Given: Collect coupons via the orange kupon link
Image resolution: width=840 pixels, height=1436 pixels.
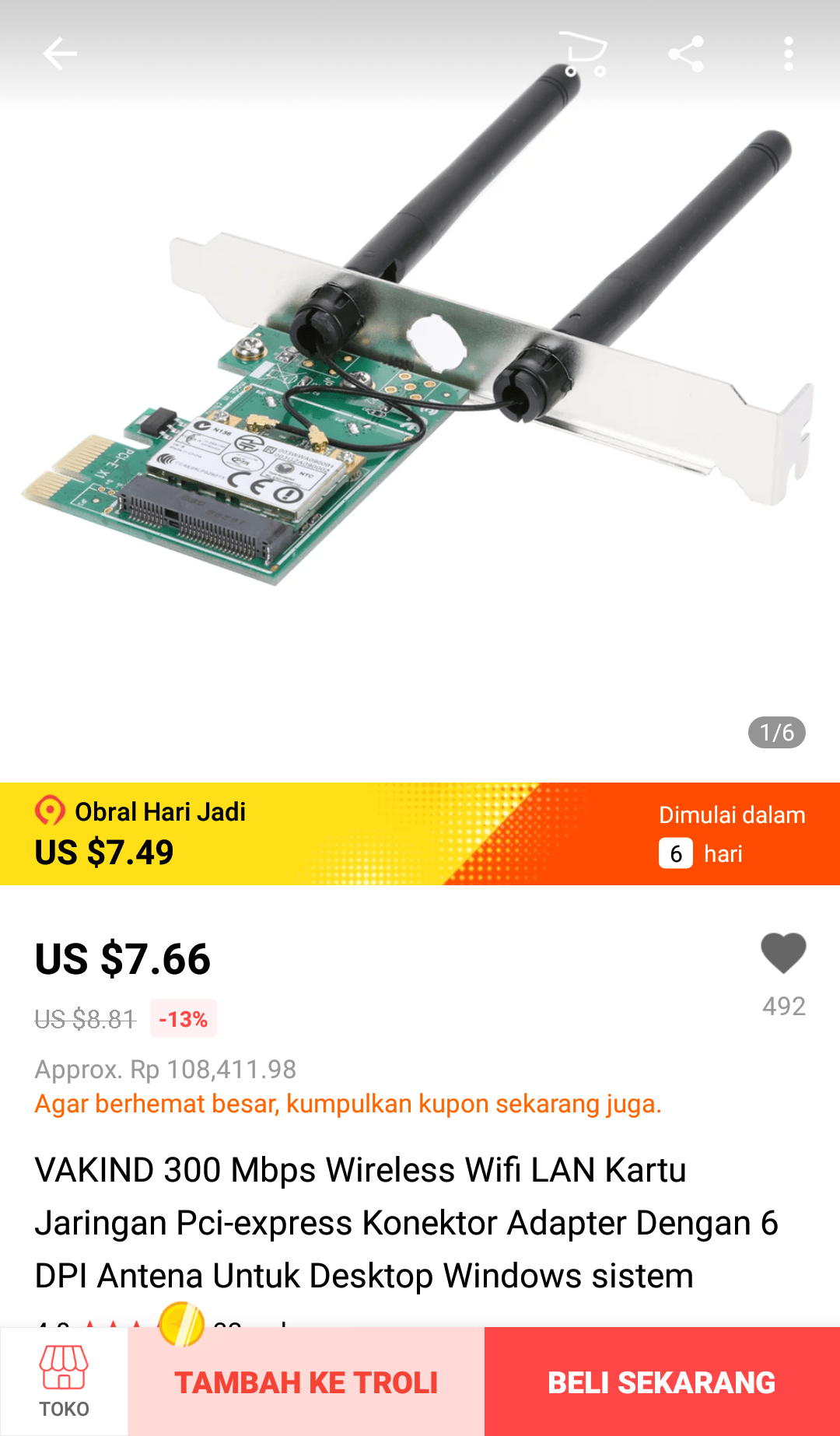Looking at the screenshot, I should [348, 1104].
